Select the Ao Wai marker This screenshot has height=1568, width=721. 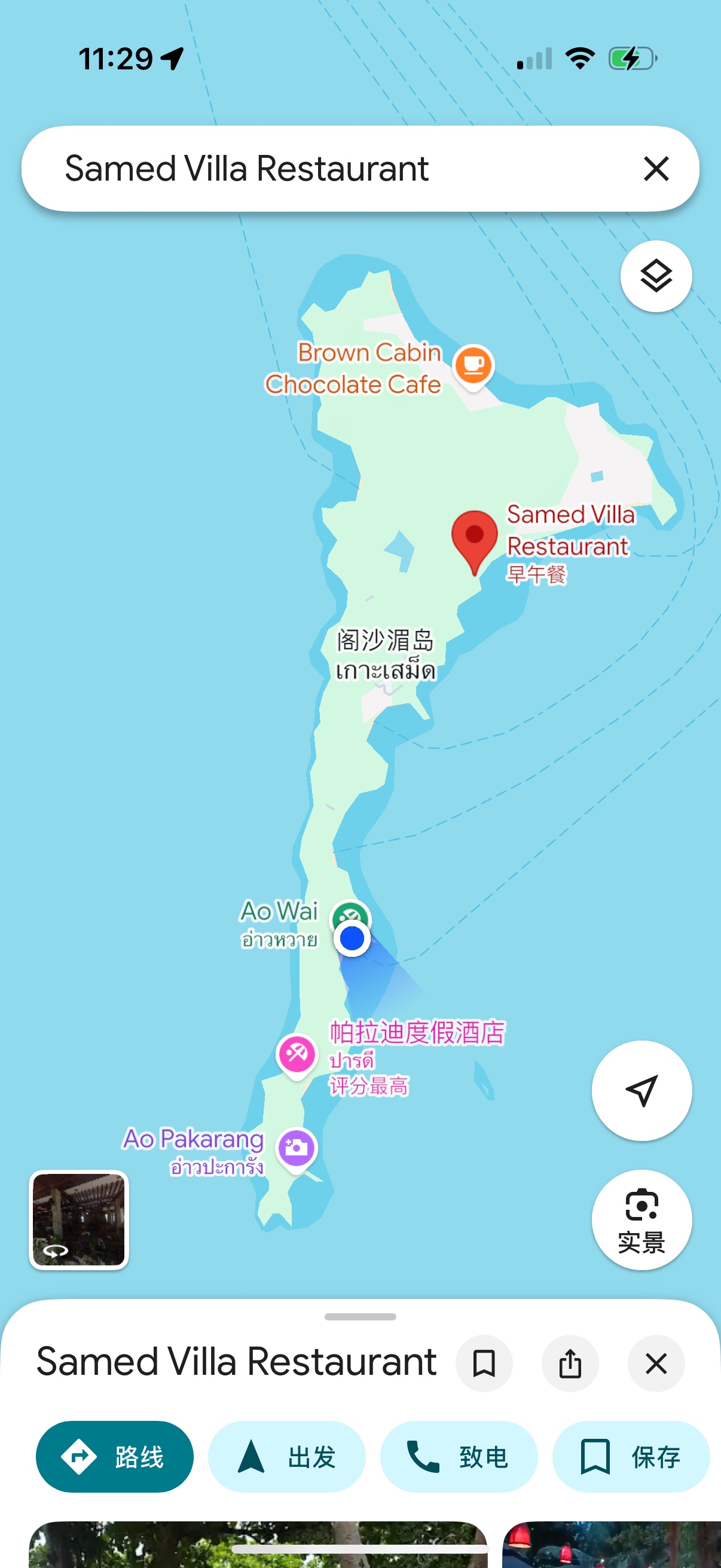coord(350,914)
